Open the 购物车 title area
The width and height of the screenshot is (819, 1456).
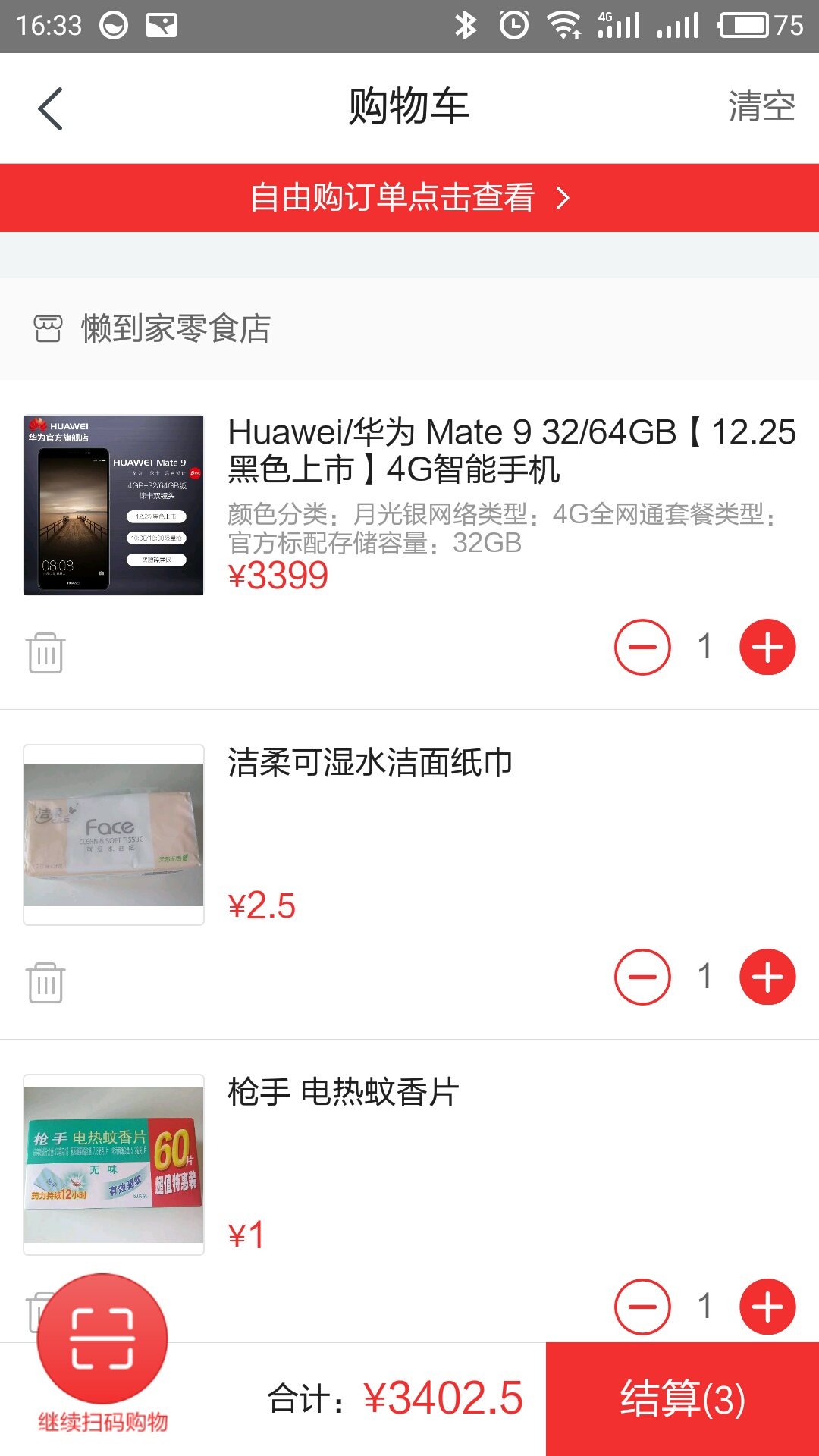409,106
